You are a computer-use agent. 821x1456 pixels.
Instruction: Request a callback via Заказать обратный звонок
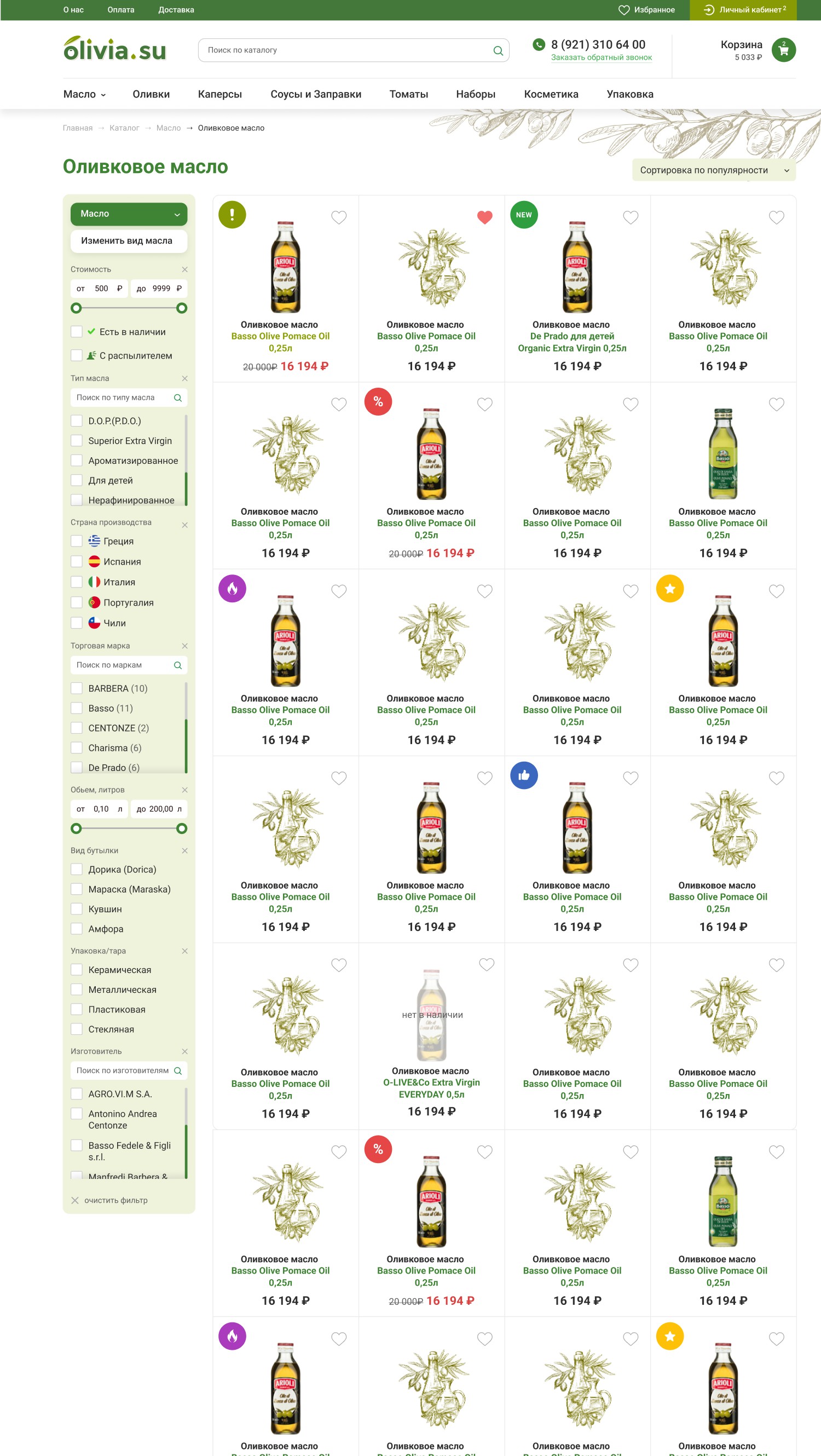(601, 57)
